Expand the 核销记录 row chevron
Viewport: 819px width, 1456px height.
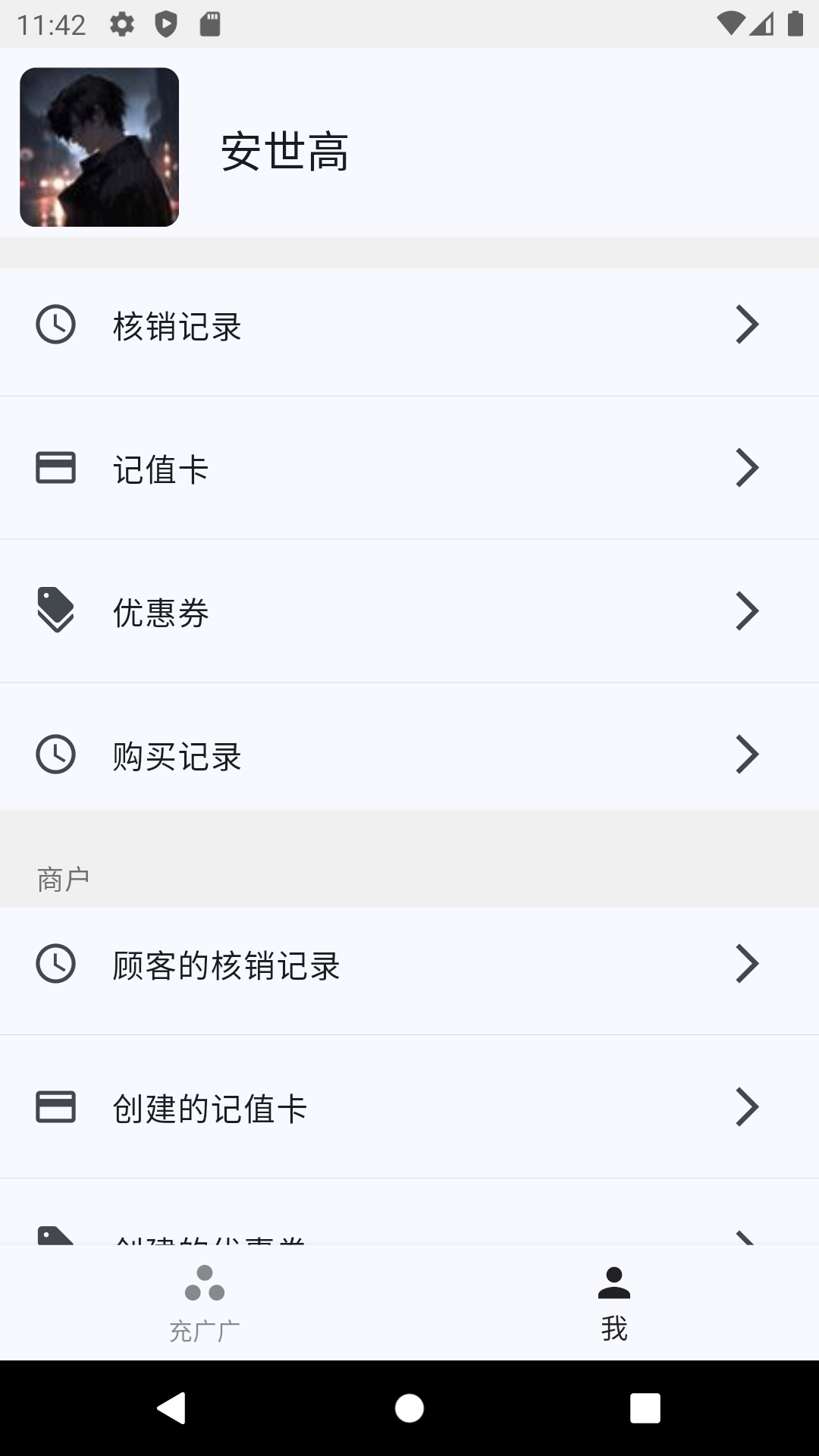pos(748,325)
